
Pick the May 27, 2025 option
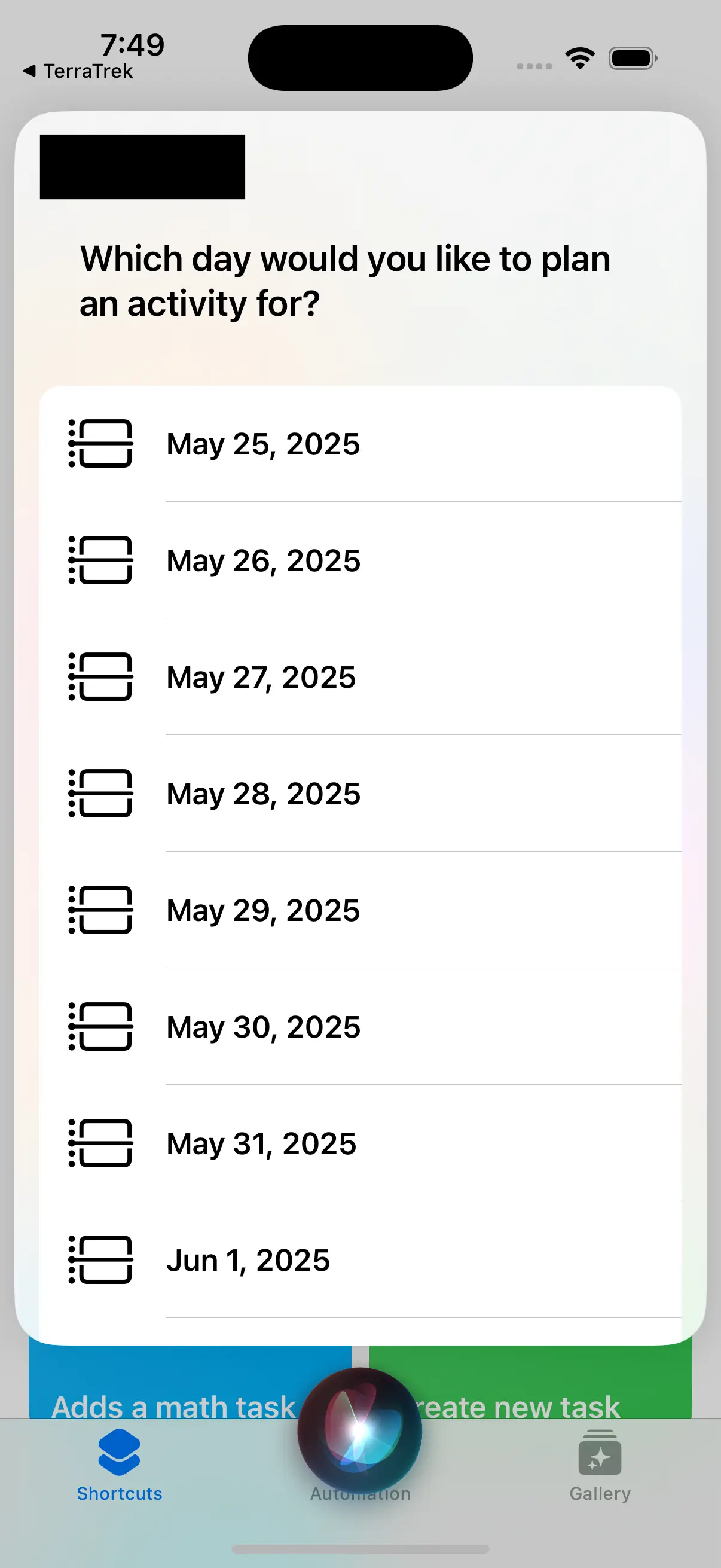[360, 677]
